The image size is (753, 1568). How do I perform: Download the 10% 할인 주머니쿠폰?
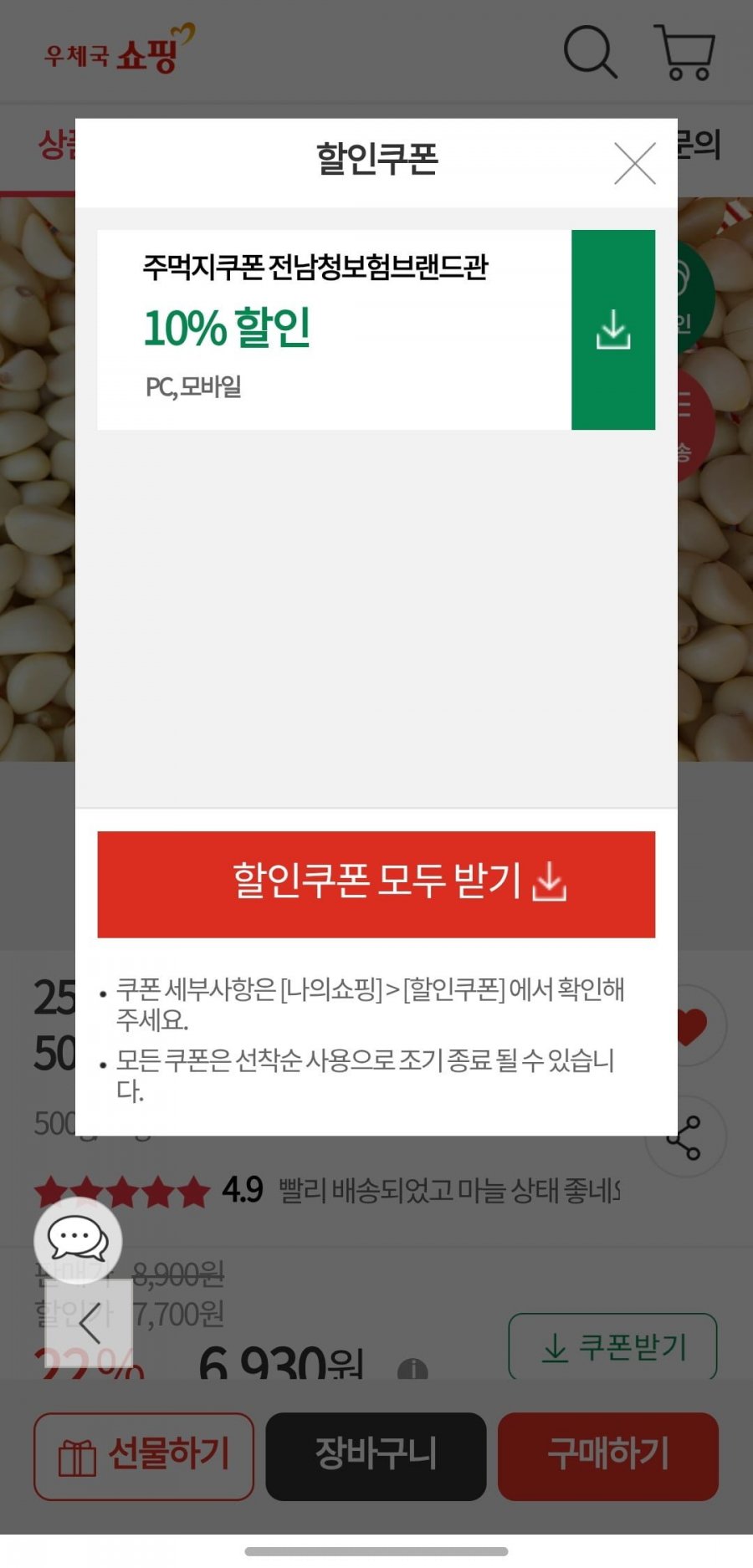tap(613, 329)
